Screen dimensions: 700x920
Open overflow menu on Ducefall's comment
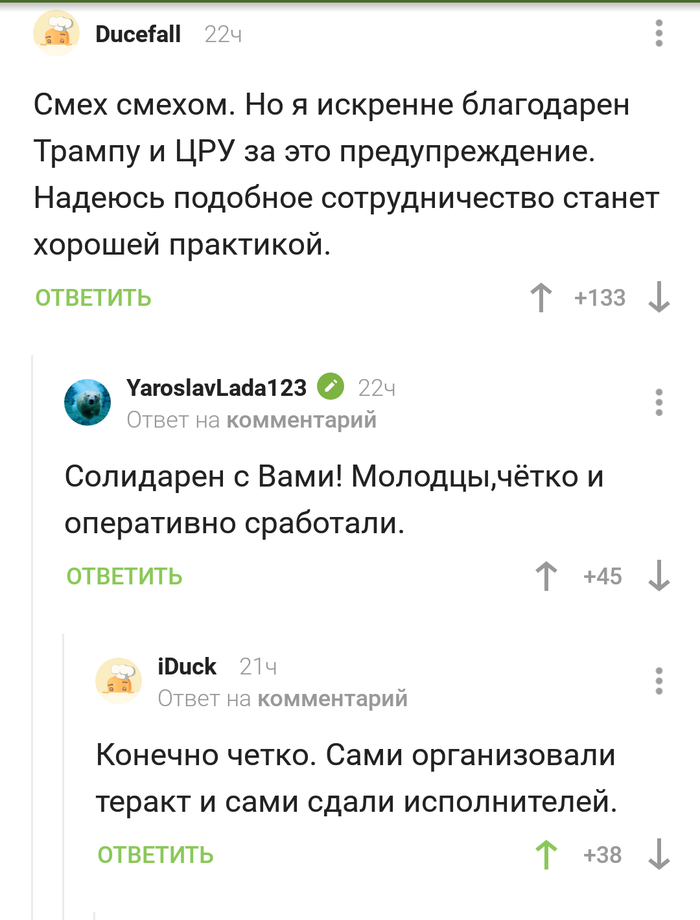[659, 34]
